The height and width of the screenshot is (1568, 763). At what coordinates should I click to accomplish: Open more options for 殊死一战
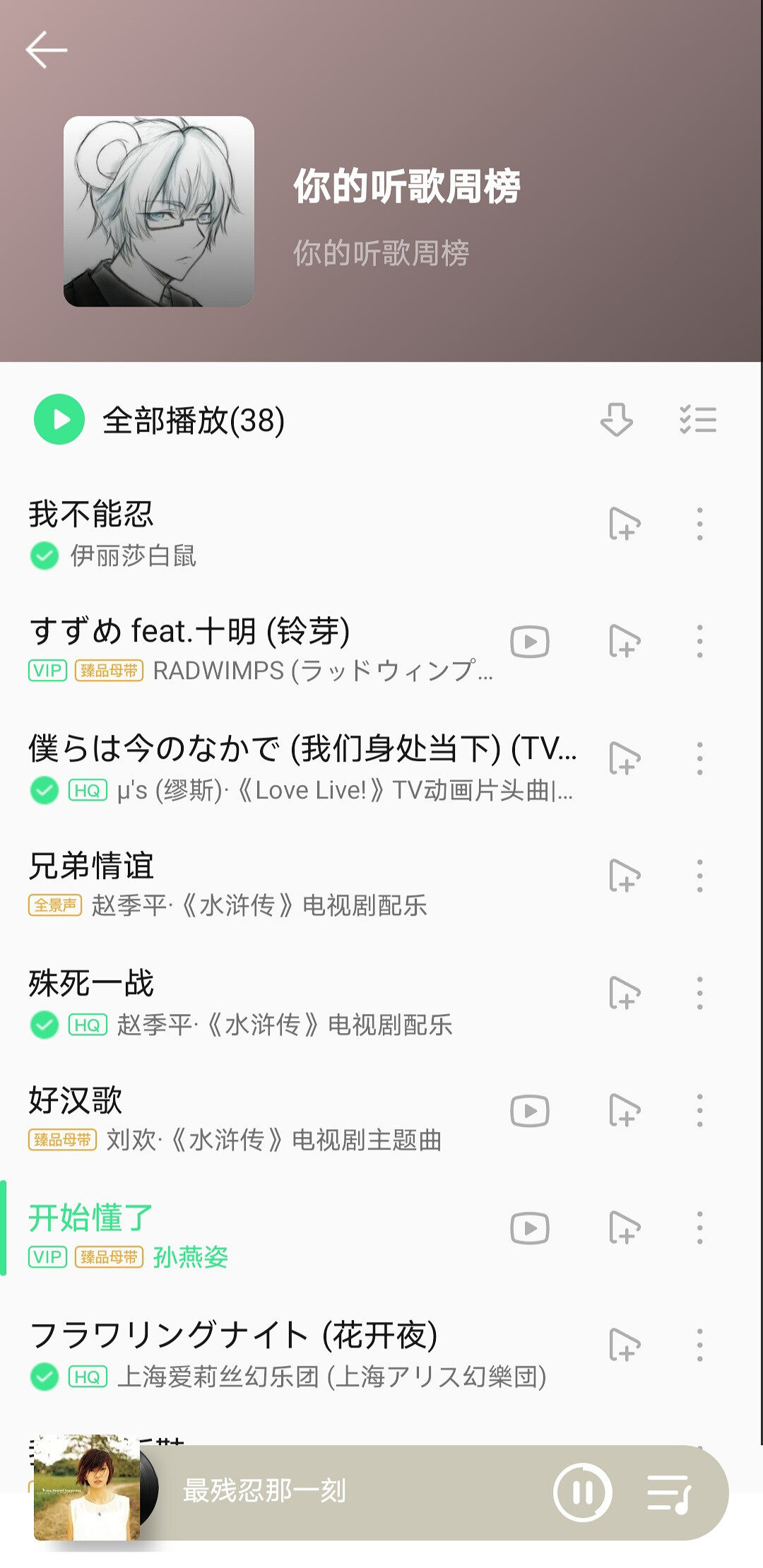(699, 994)
